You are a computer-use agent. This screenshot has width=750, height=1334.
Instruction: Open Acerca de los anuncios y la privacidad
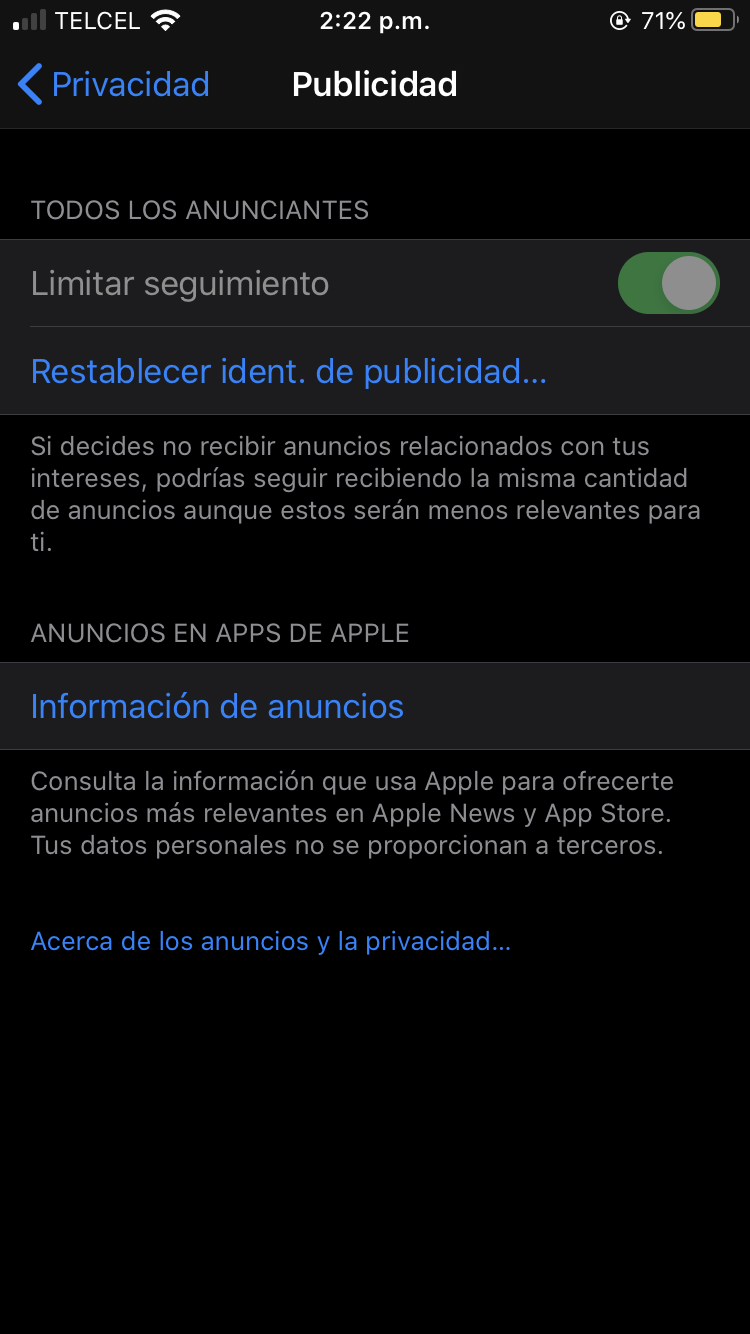point(271,941)
